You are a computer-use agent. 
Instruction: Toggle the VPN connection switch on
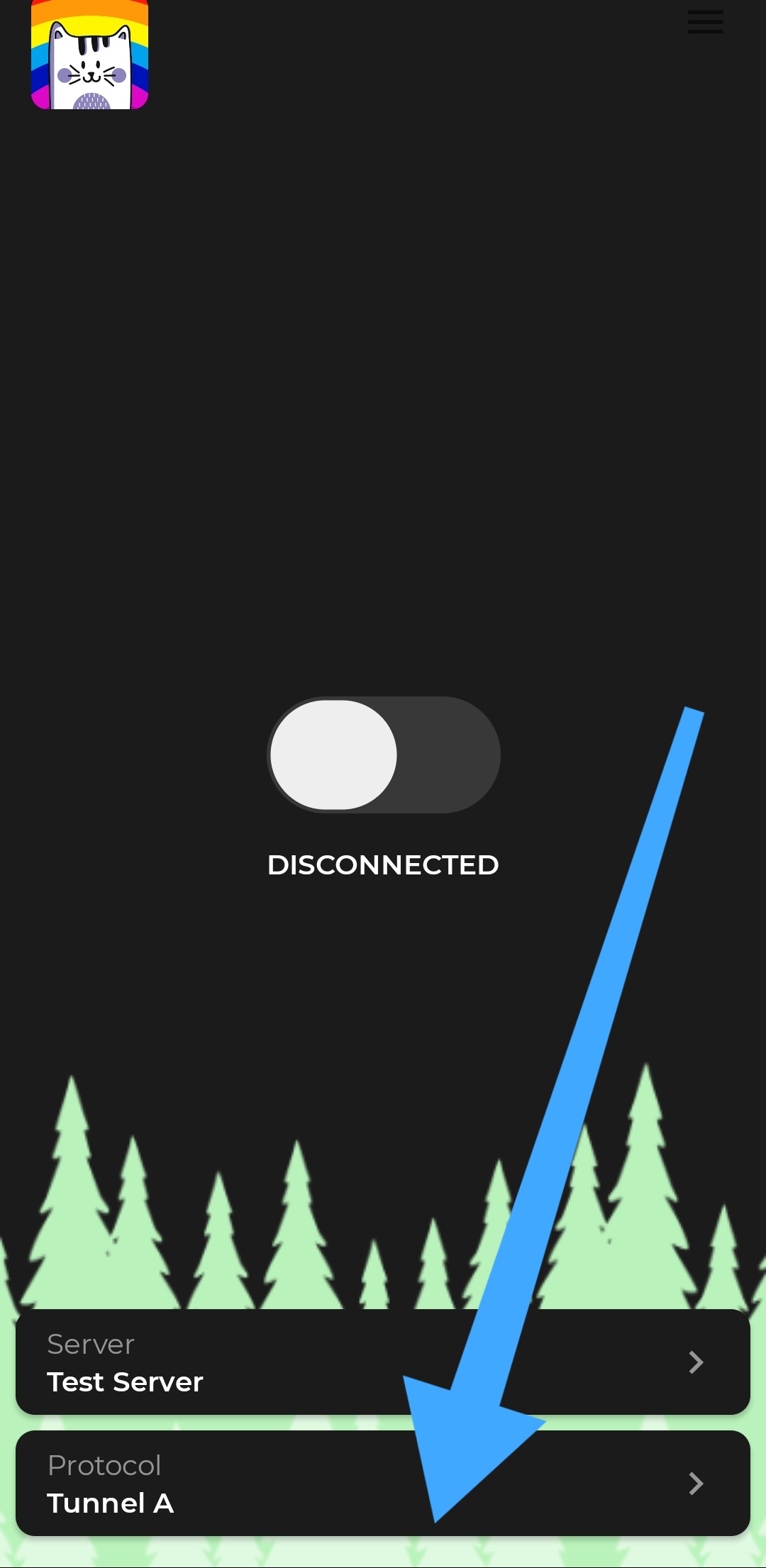[x=384, y=755]
